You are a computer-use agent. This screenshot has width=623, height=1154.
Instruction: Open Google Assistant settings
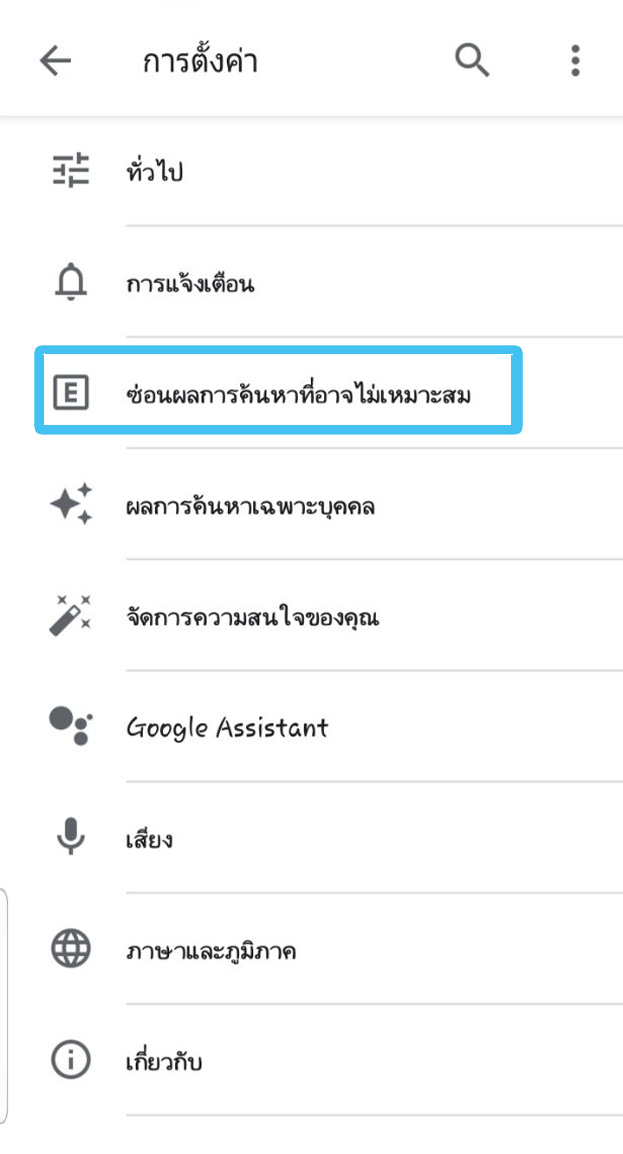click(227, 727)
